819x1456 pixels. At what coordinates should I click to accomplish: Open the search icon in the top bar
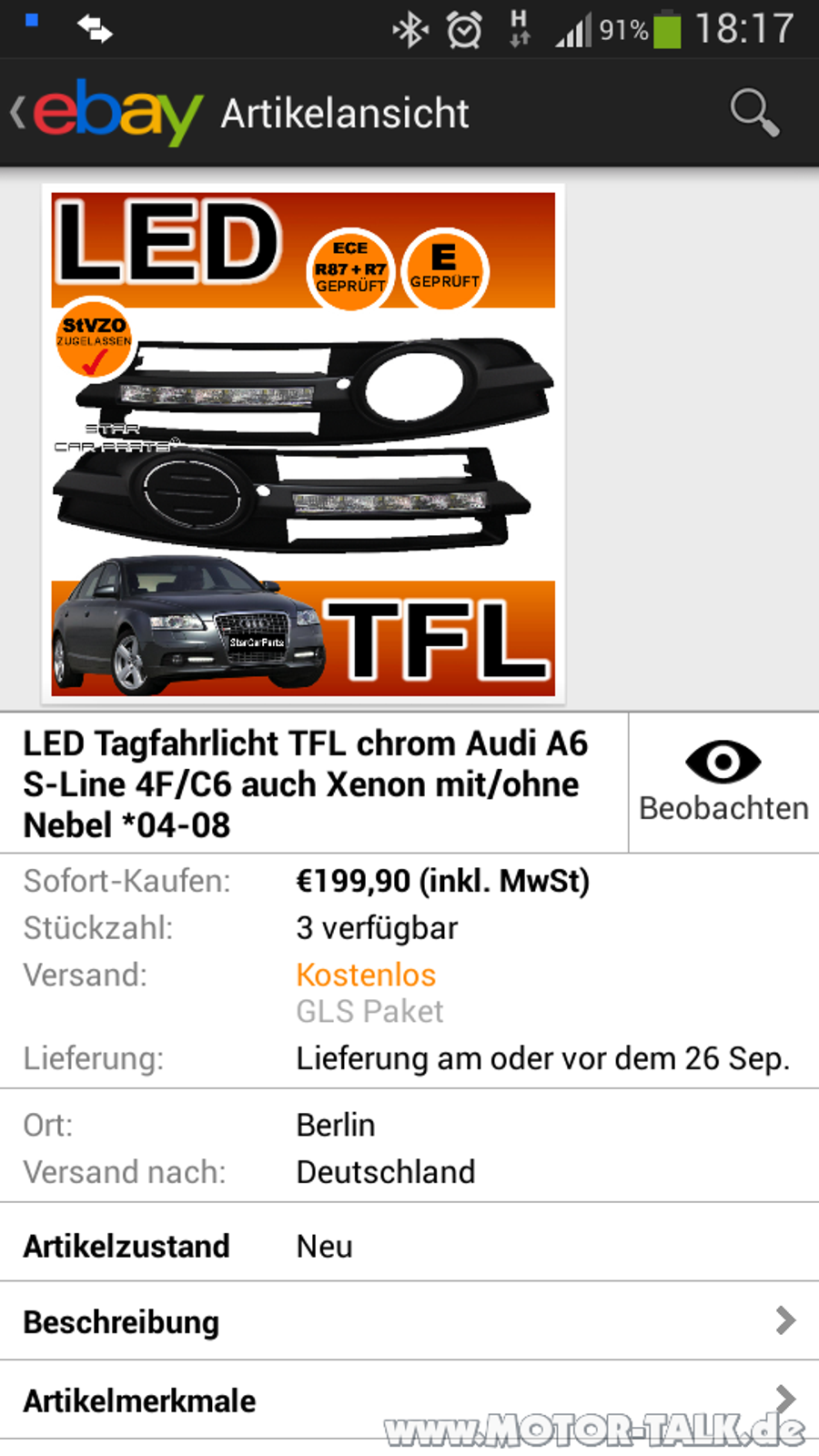[752, 112]
